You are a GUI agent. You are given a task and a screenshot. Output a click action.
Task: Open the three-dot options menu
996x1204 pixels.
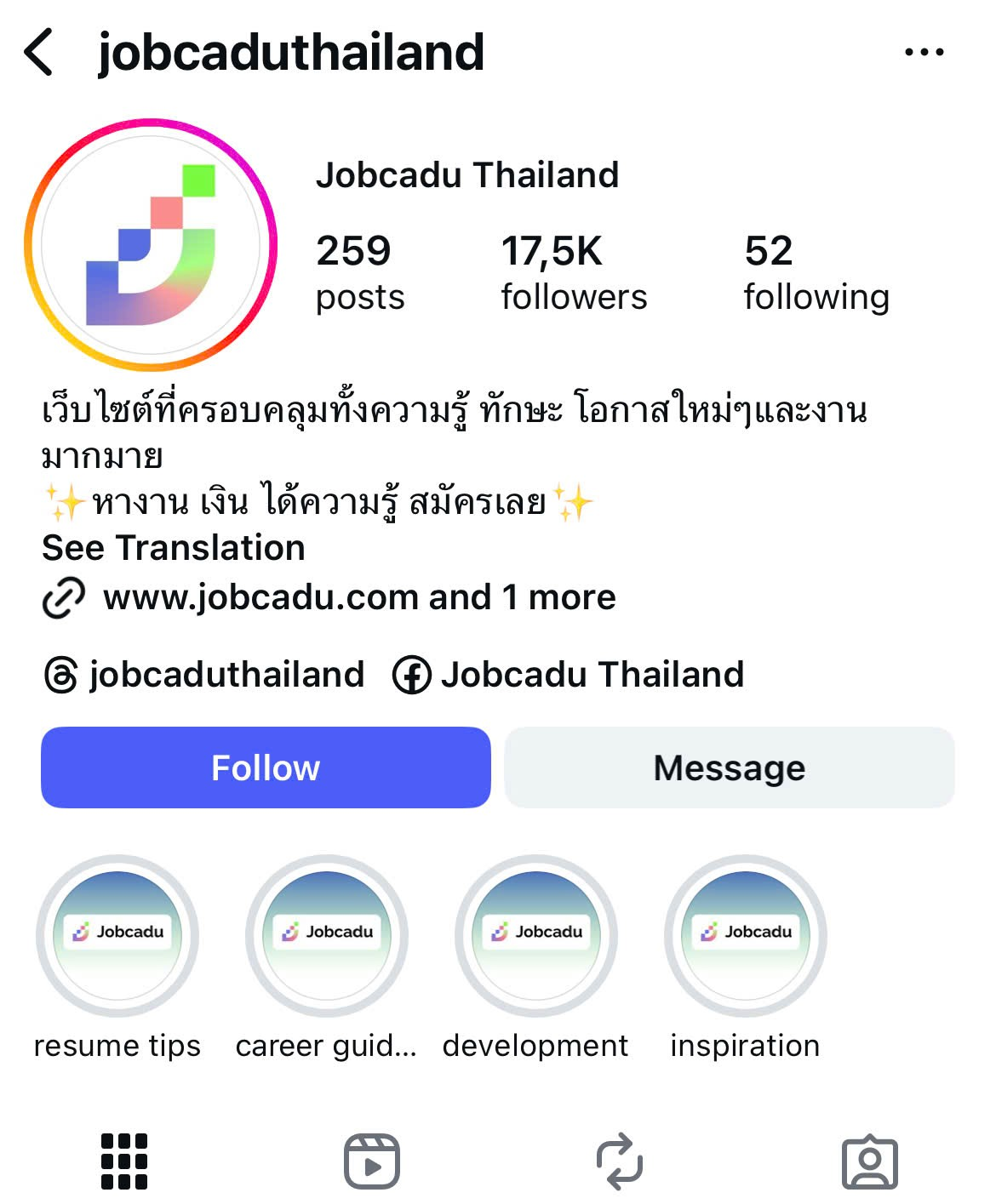(x=925, y=51)
